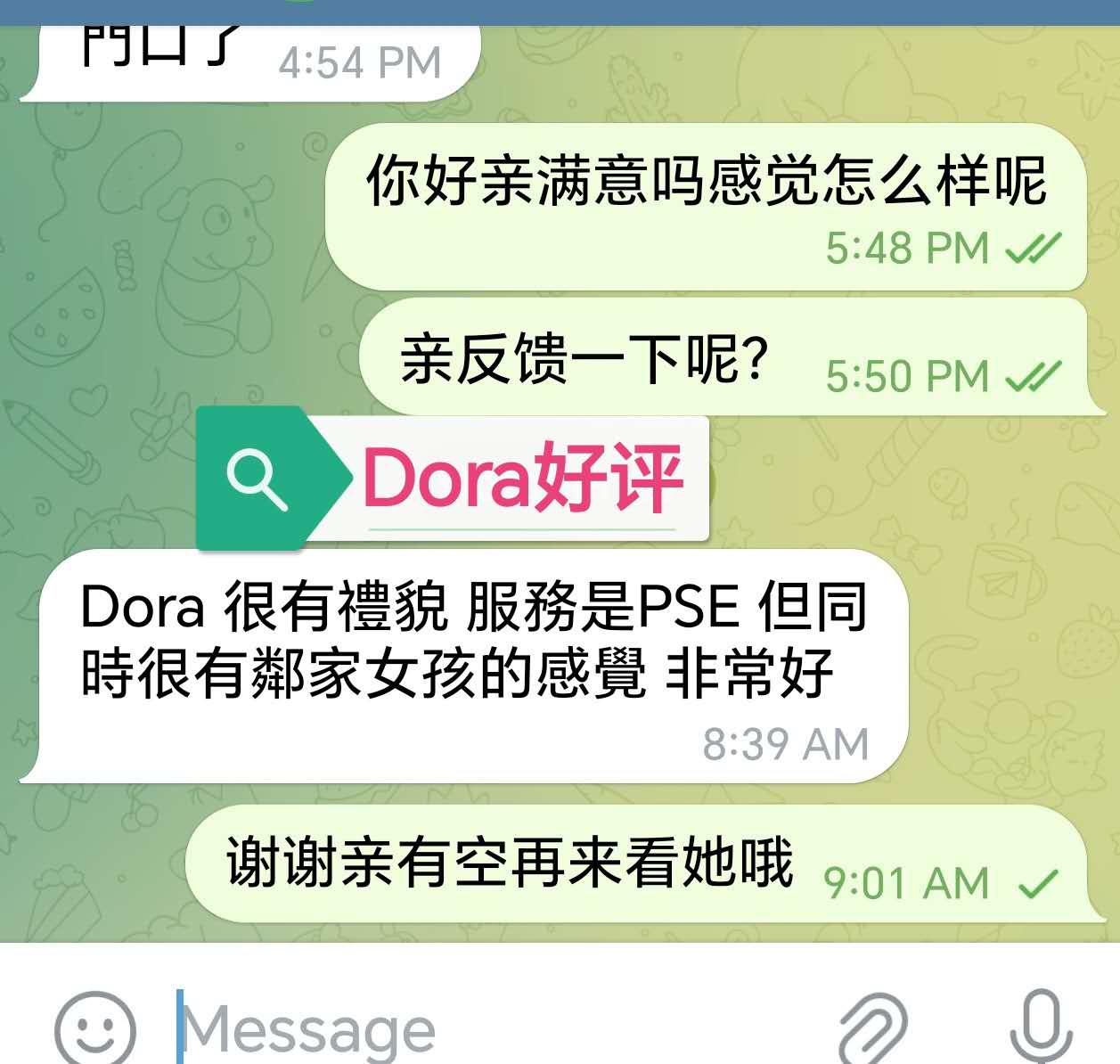The width and height of the screenshot is (1120, 1064).
Task: Attach a file with the paperclip
Action: coord(871,1029)
